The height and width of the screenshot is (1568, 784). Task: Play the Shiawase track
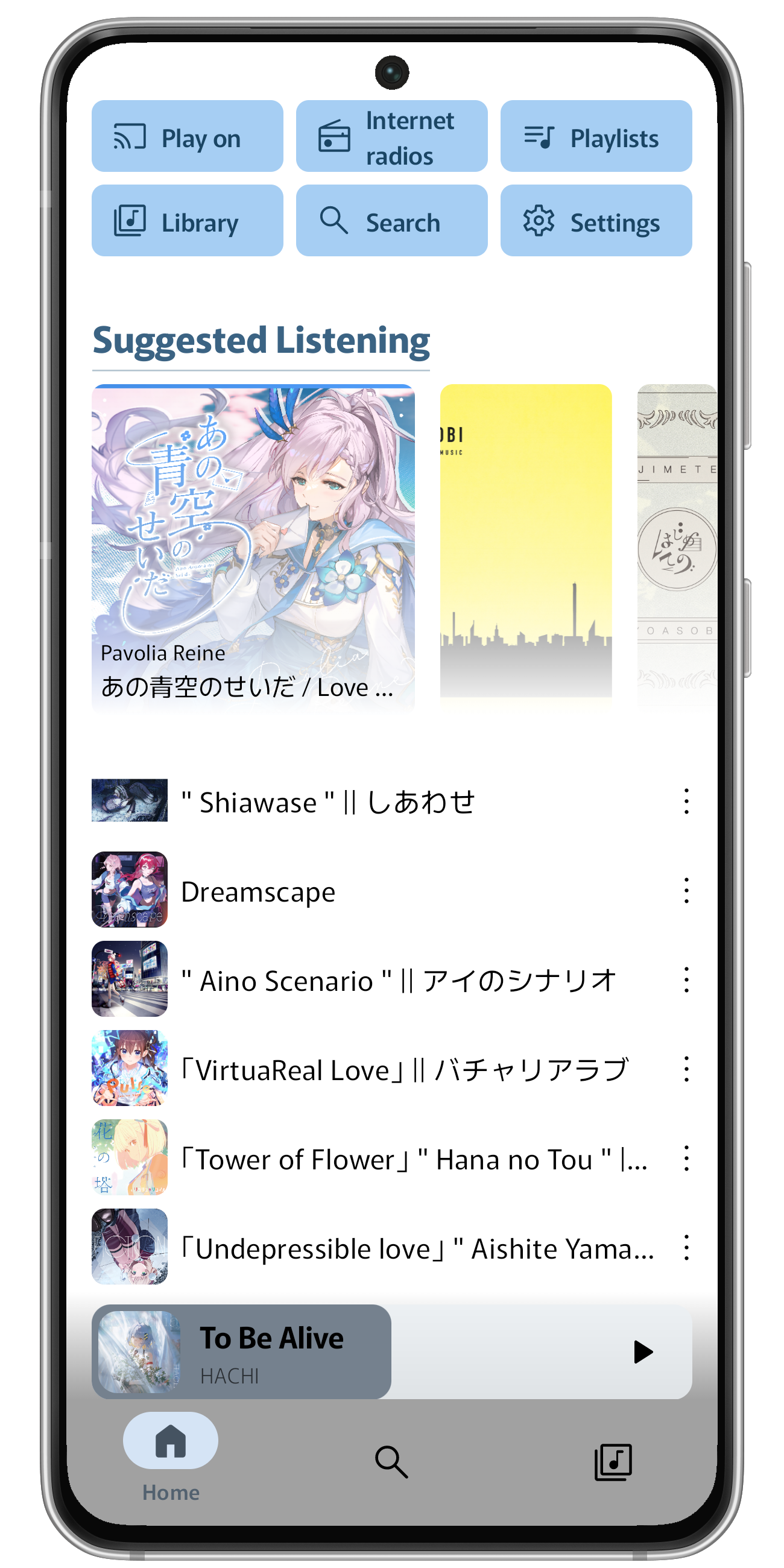(329, 802)
